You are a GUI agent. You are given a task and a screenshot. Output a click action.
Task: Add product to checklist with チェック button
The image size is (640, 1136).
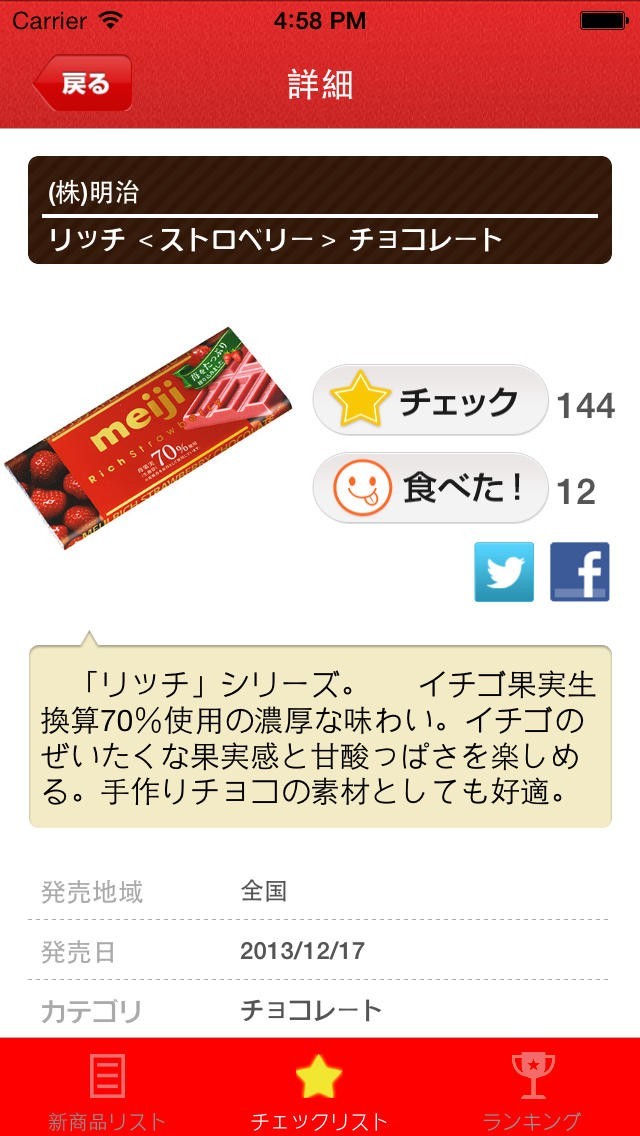tap(431, 401)
